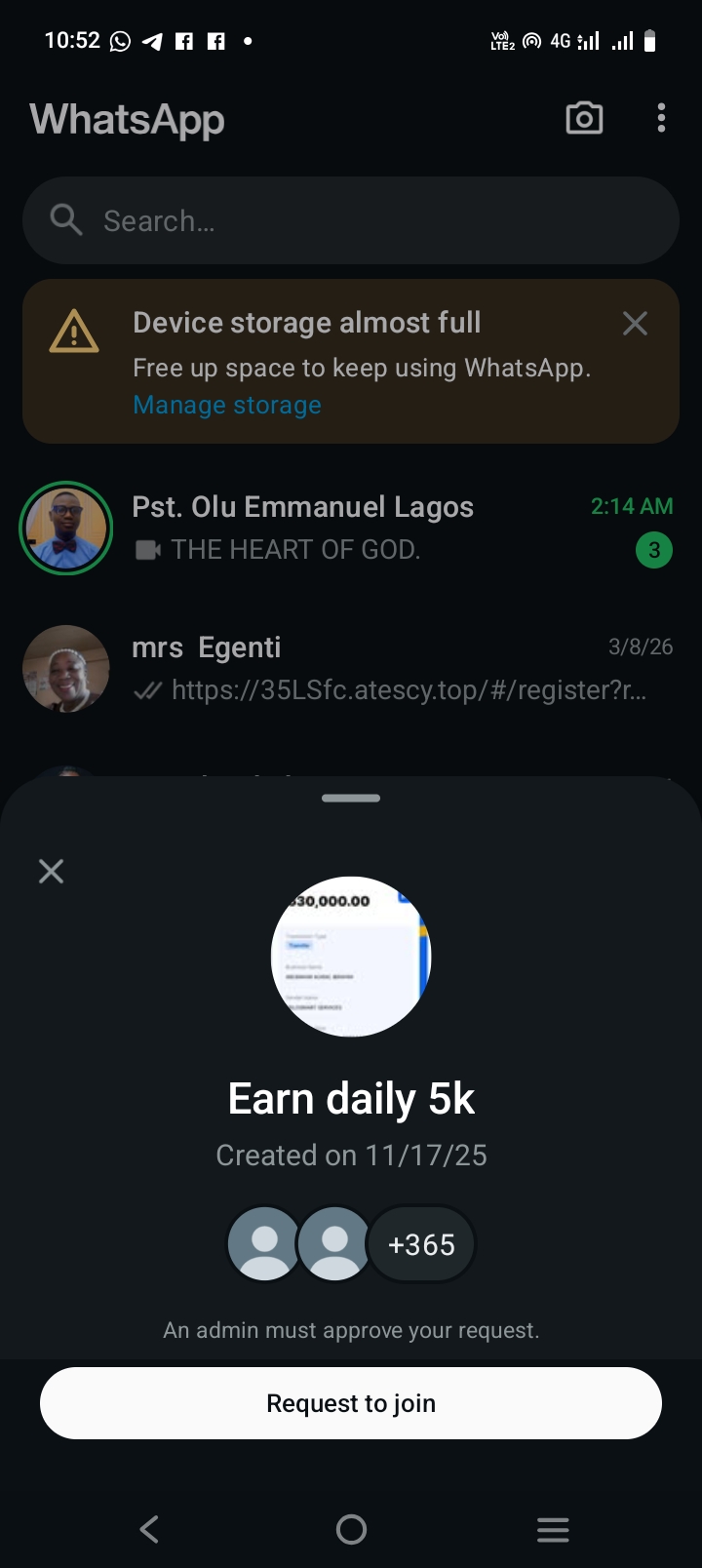Open chat with Pst. Olu Emmanuel Lagos
Screen dimensions: 702x1568
[351, 528]
